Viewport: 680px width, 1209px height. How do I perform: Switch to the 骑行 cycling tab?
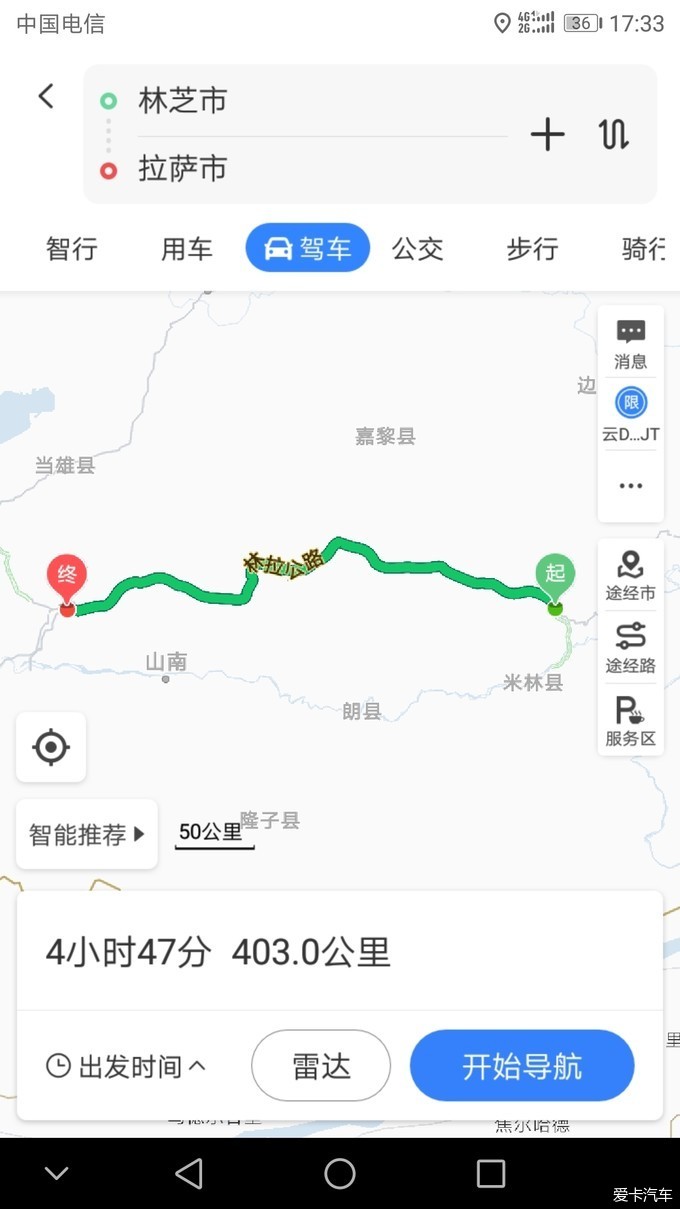[643, 248]
